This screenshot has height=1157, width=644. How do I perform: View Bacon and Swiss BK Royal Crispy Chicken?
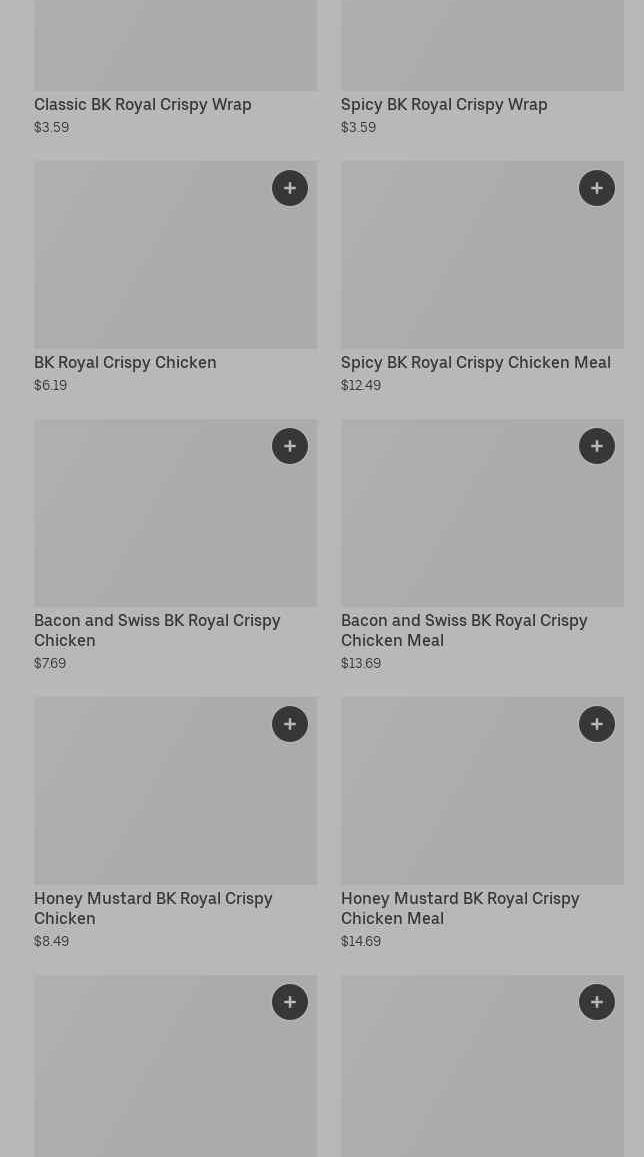[157, 630]
